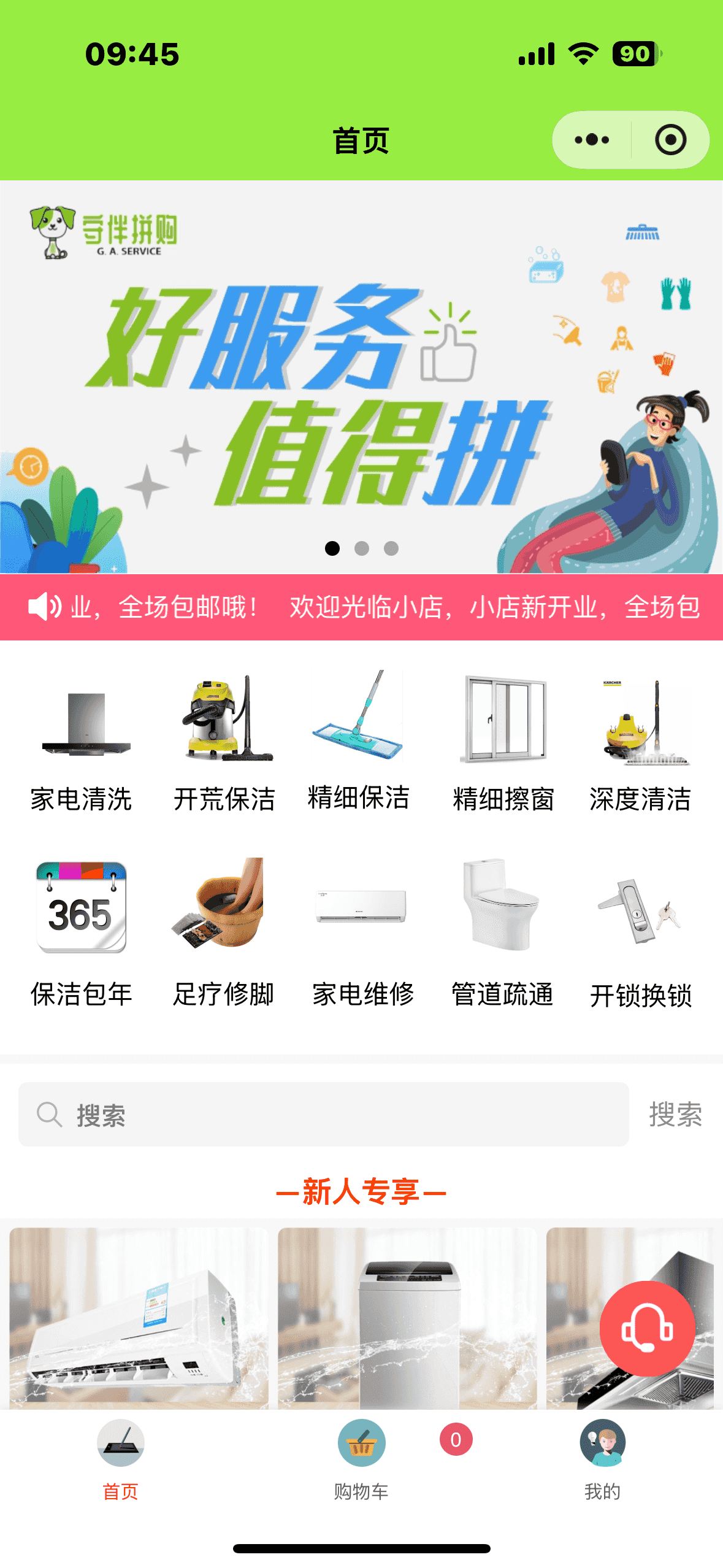723x1568 pixels.
Task: Close the mini program via the circle button
Action: [x=670, y=140]
